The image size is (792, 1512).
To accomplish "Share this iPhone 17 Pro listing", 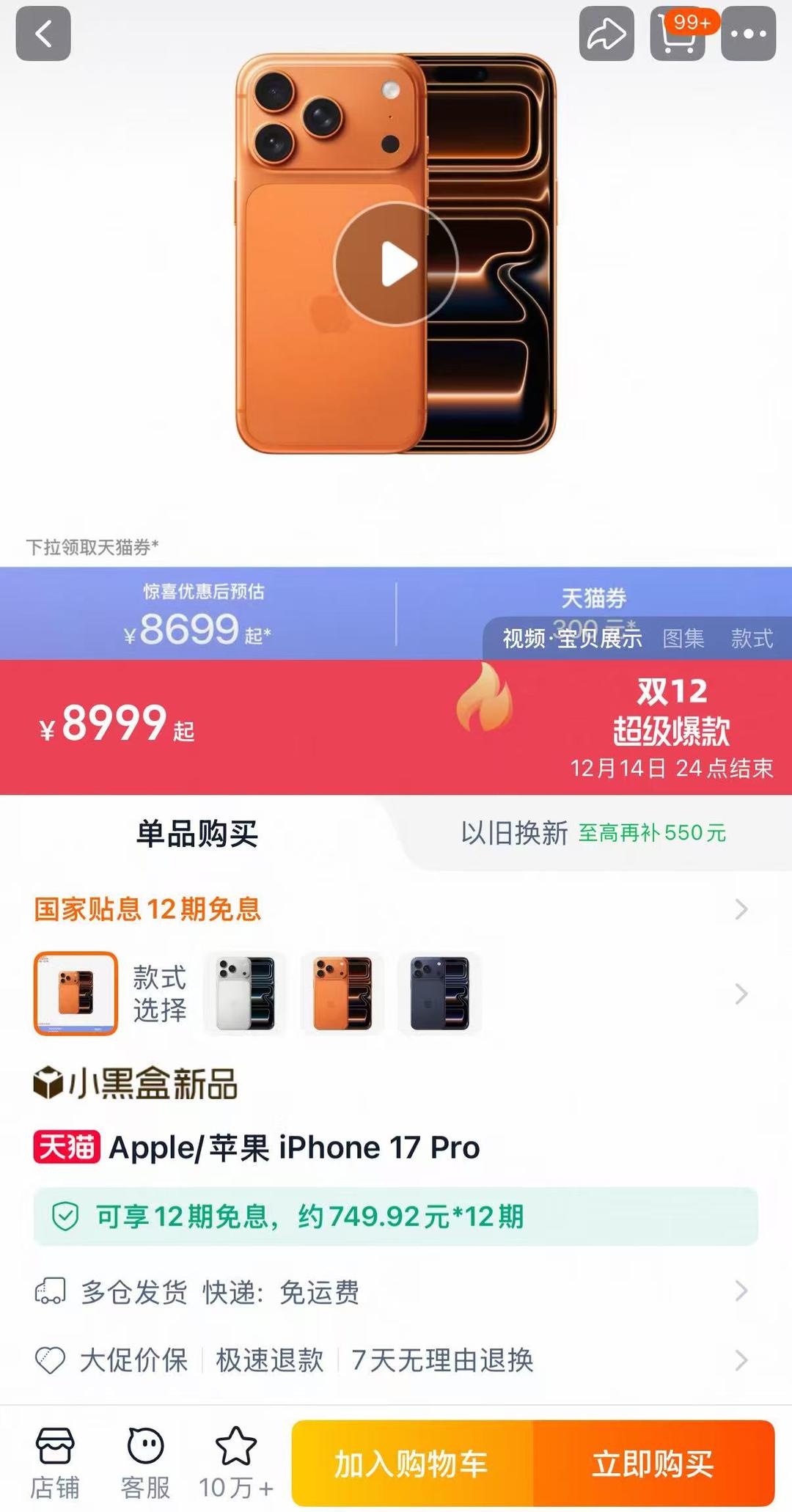I will (x=606, y=34).
